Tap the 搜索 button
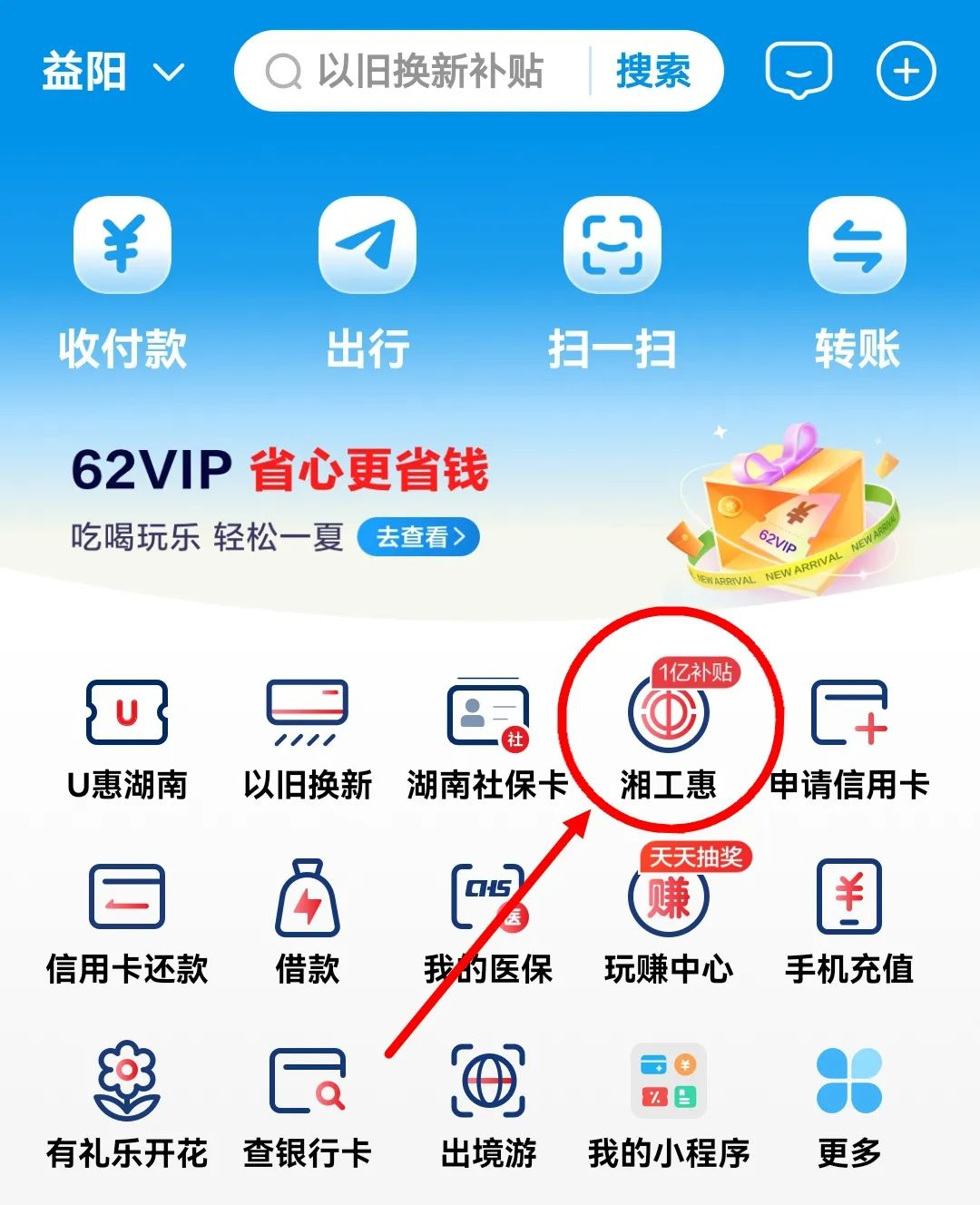The width and height of the screenshot is (980, 1205). coord(653,71)
